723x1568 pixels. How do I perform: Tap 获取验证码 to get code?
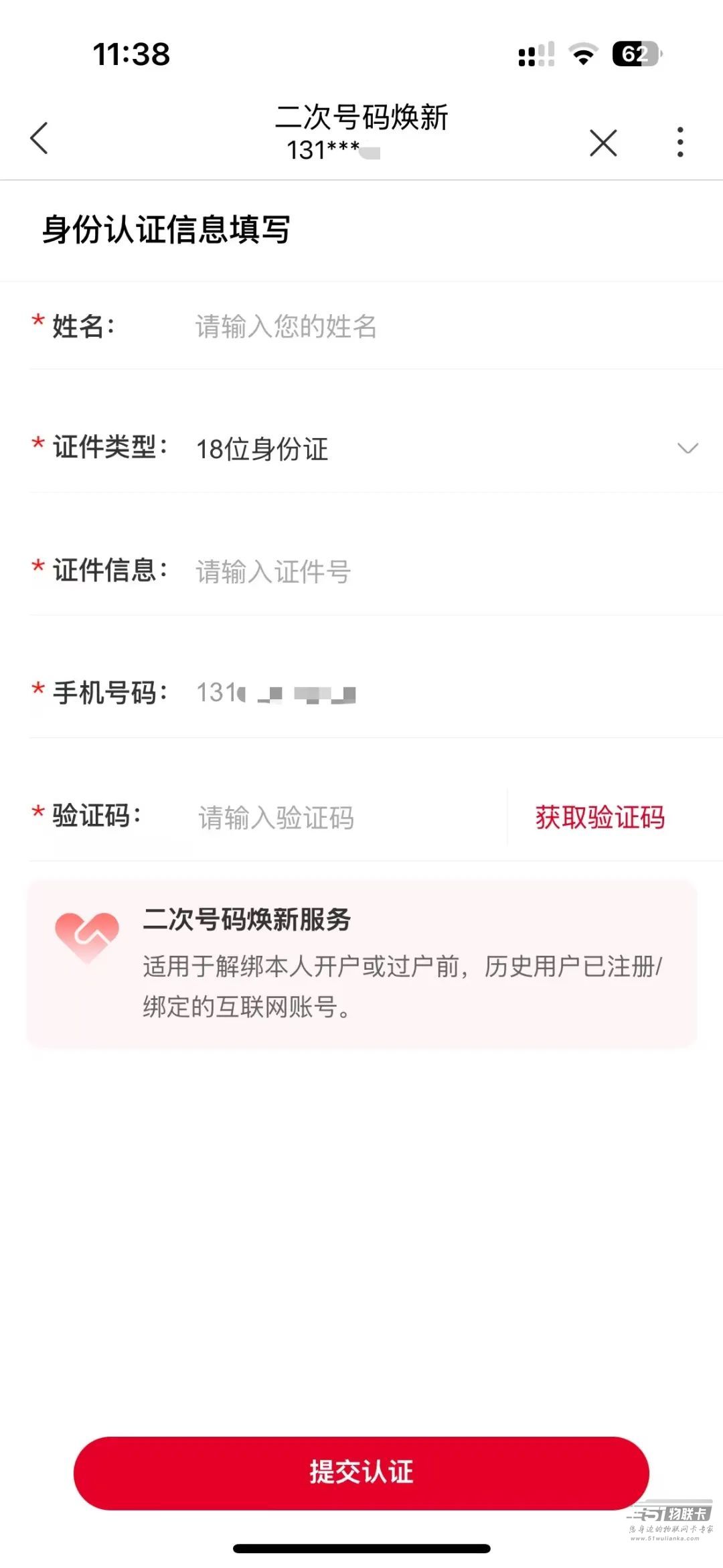click(x=600, y=818)
